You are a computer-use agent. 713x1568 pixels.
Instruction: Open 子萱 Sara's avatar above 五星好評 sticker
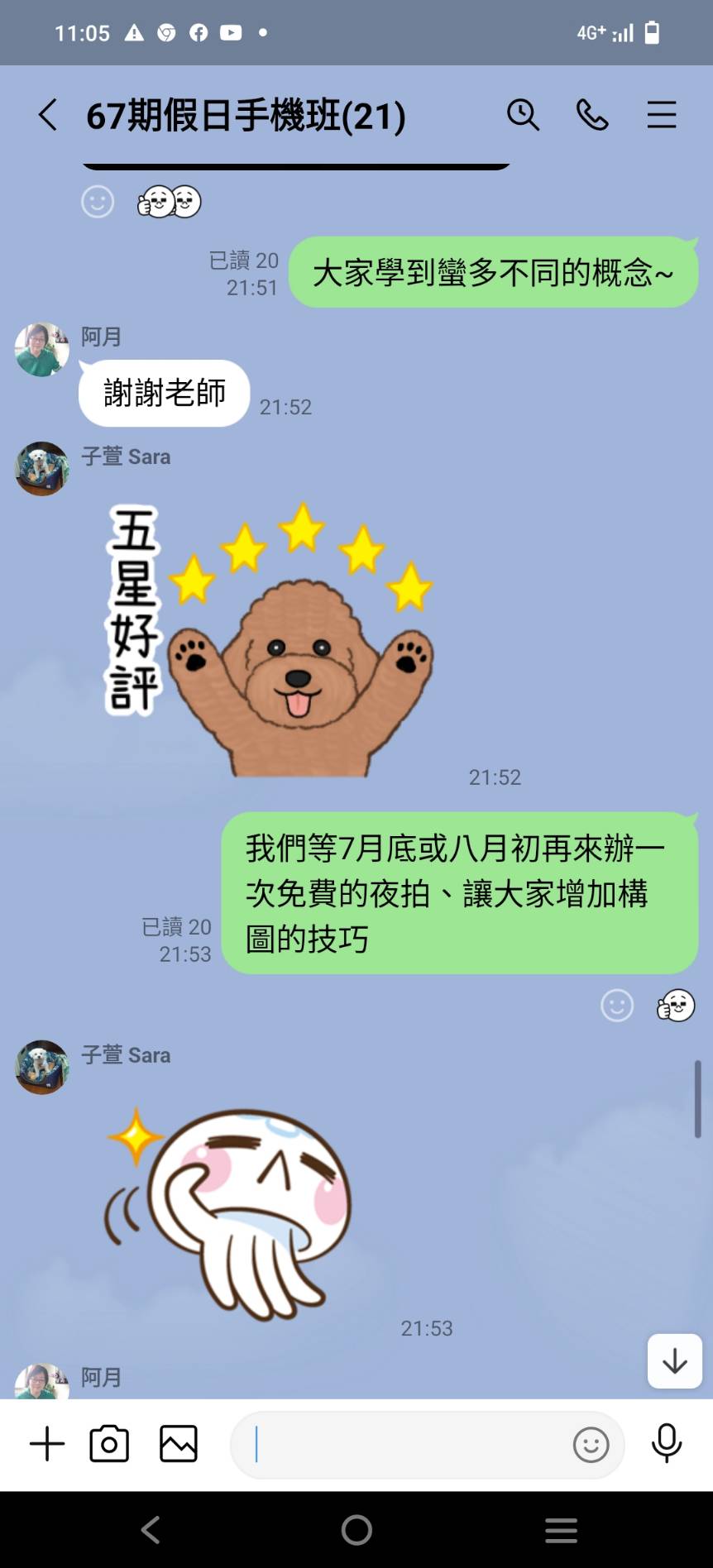(x=41, y=469)
